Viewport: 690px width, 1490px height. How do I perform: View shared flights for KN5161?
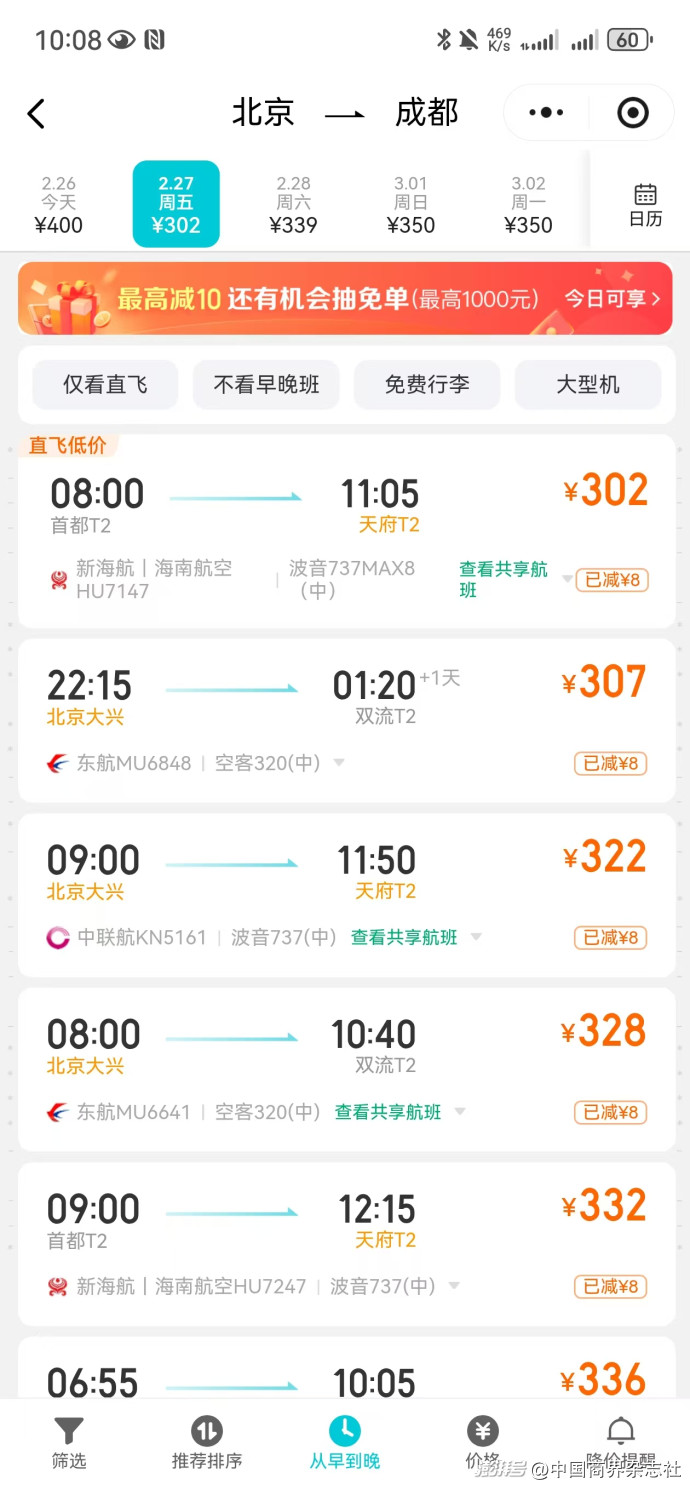coord(404,938)
